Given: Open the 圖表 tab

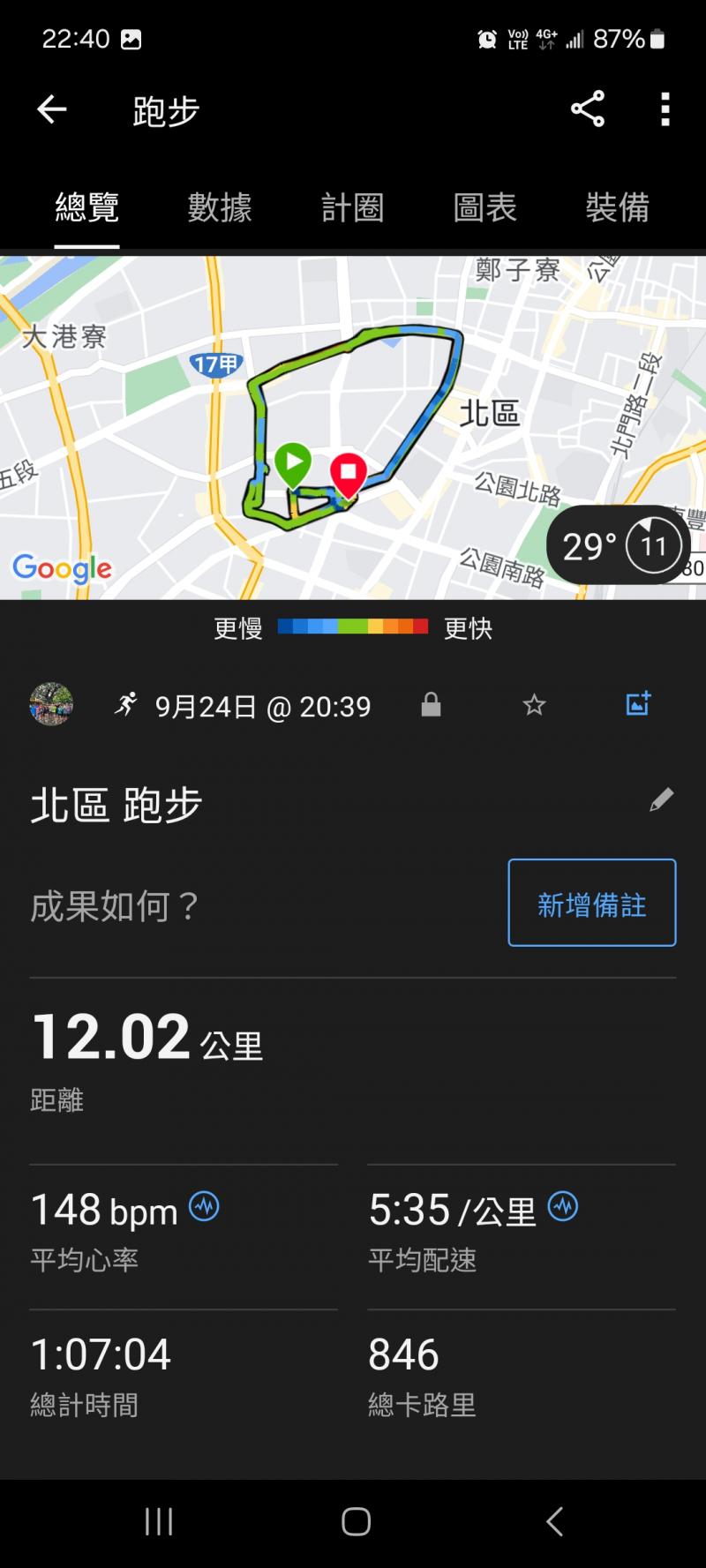Looking at the screenshot, I should tap(484, 208).
